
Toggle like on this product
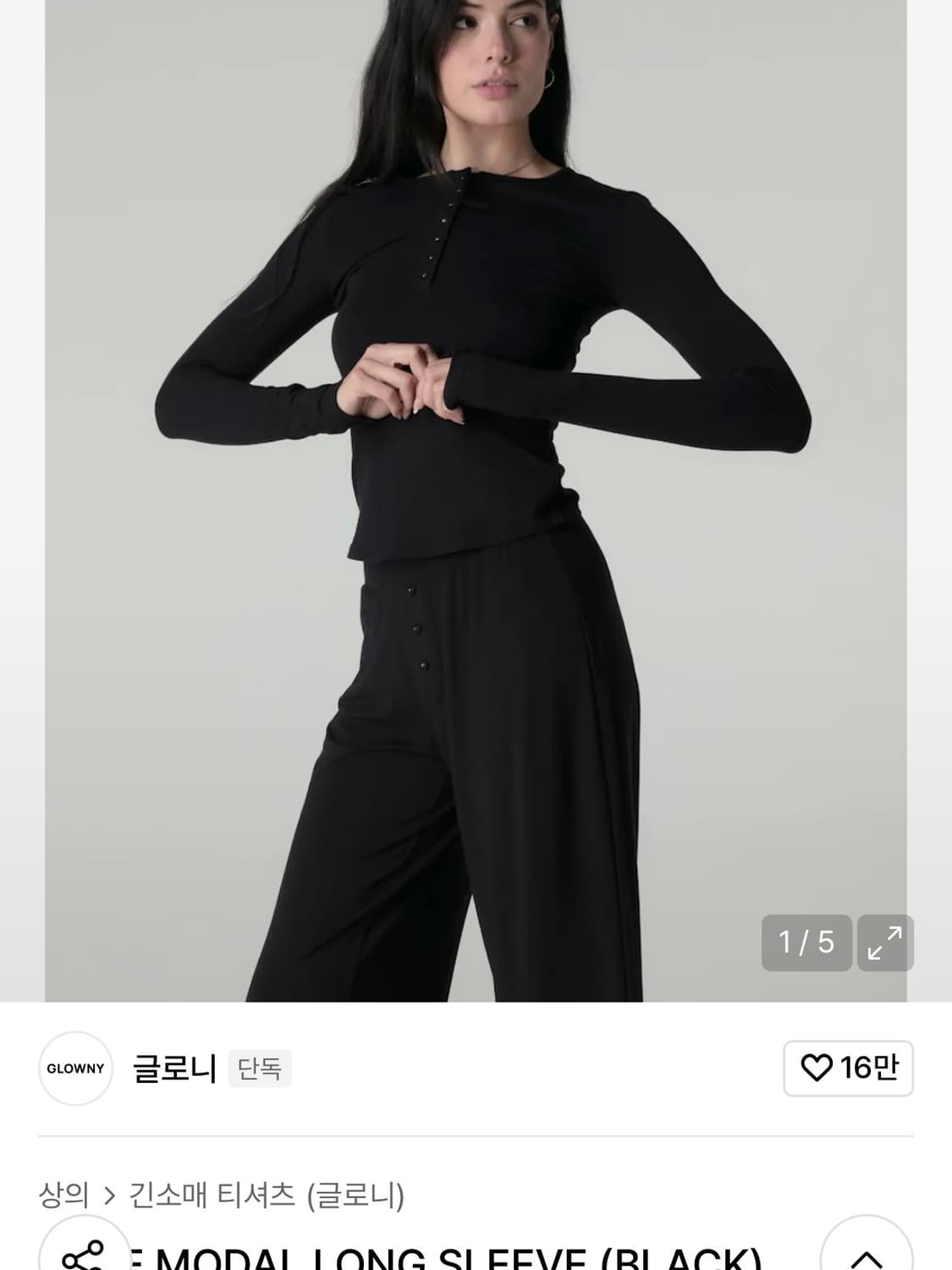pos(847,1067)
